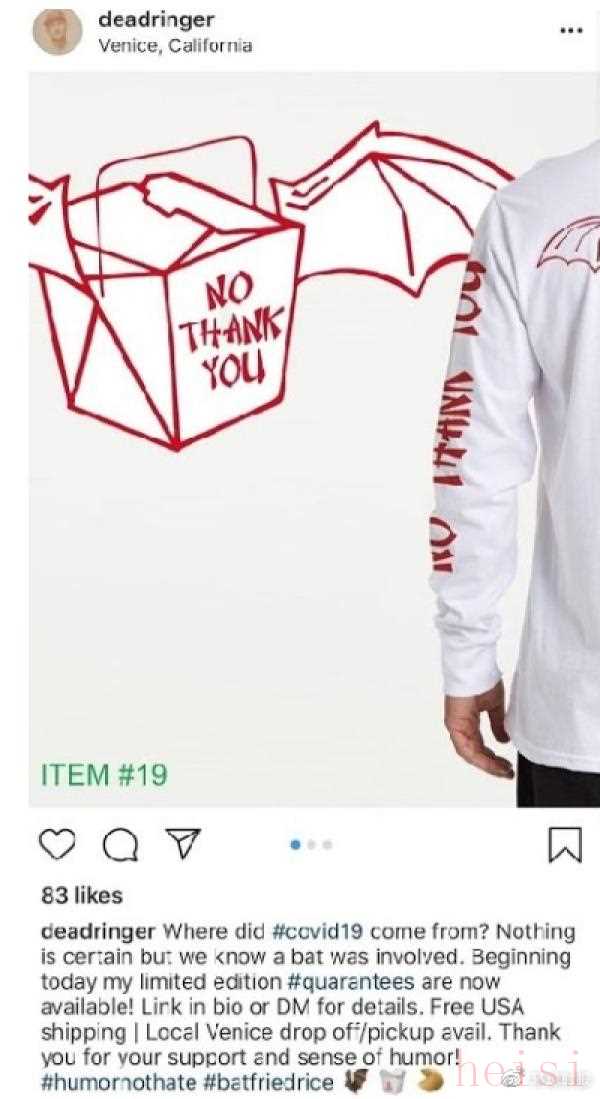Open the comments on this post
This screenshot has height=1099, width=600.
coord(120,845)
